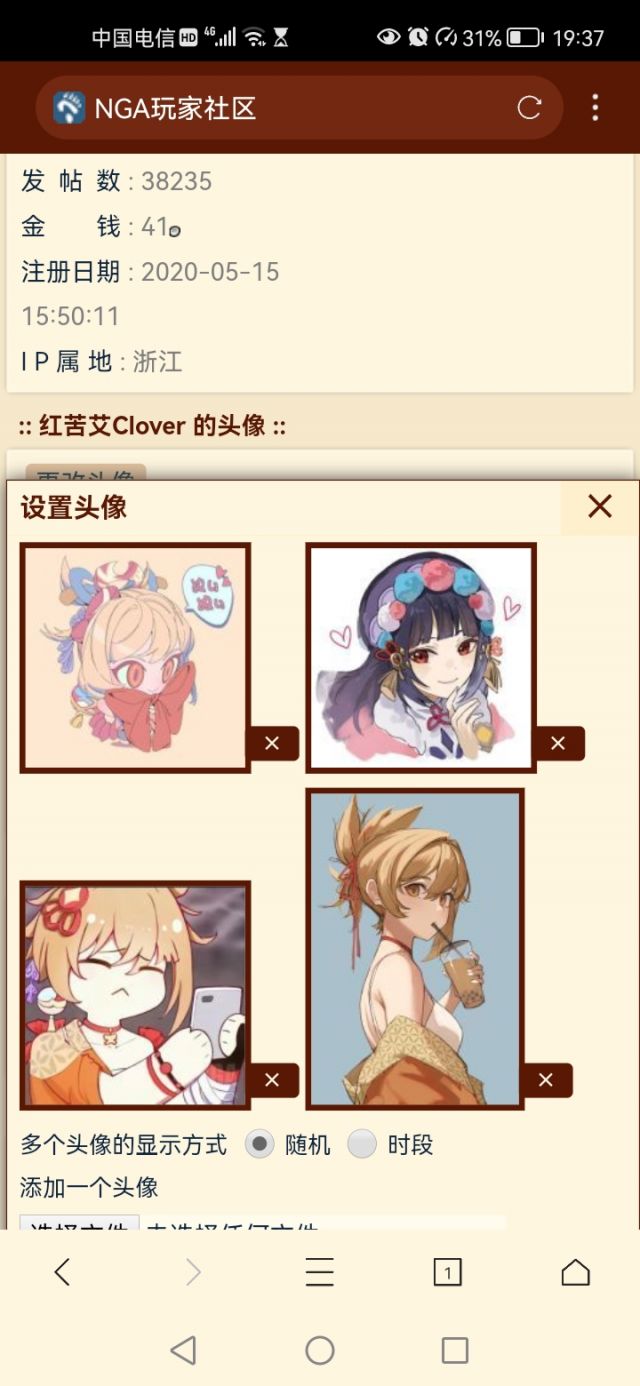Close the 设置头像 dialog

click(599, 507)
